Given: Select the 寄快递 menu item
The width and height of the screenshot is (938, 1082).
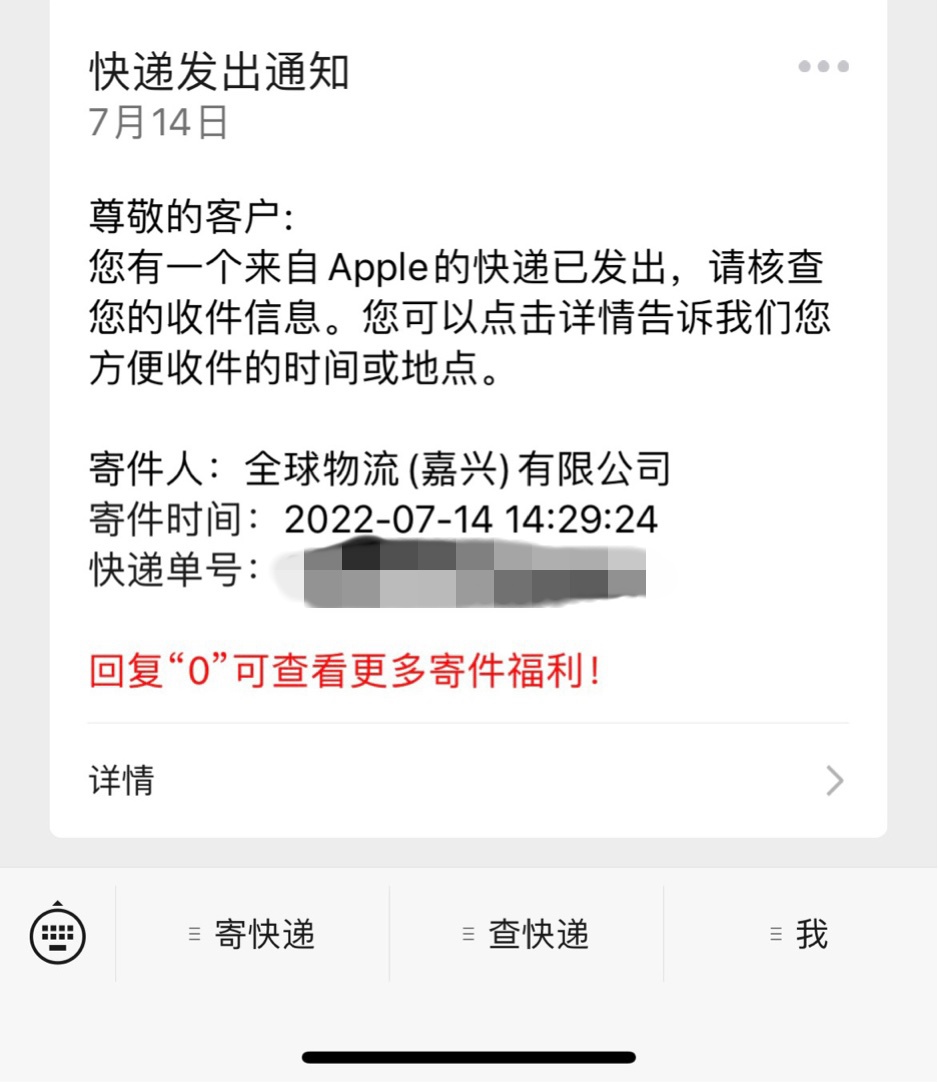Looking at the screenshot, I should tap(263, 935).
